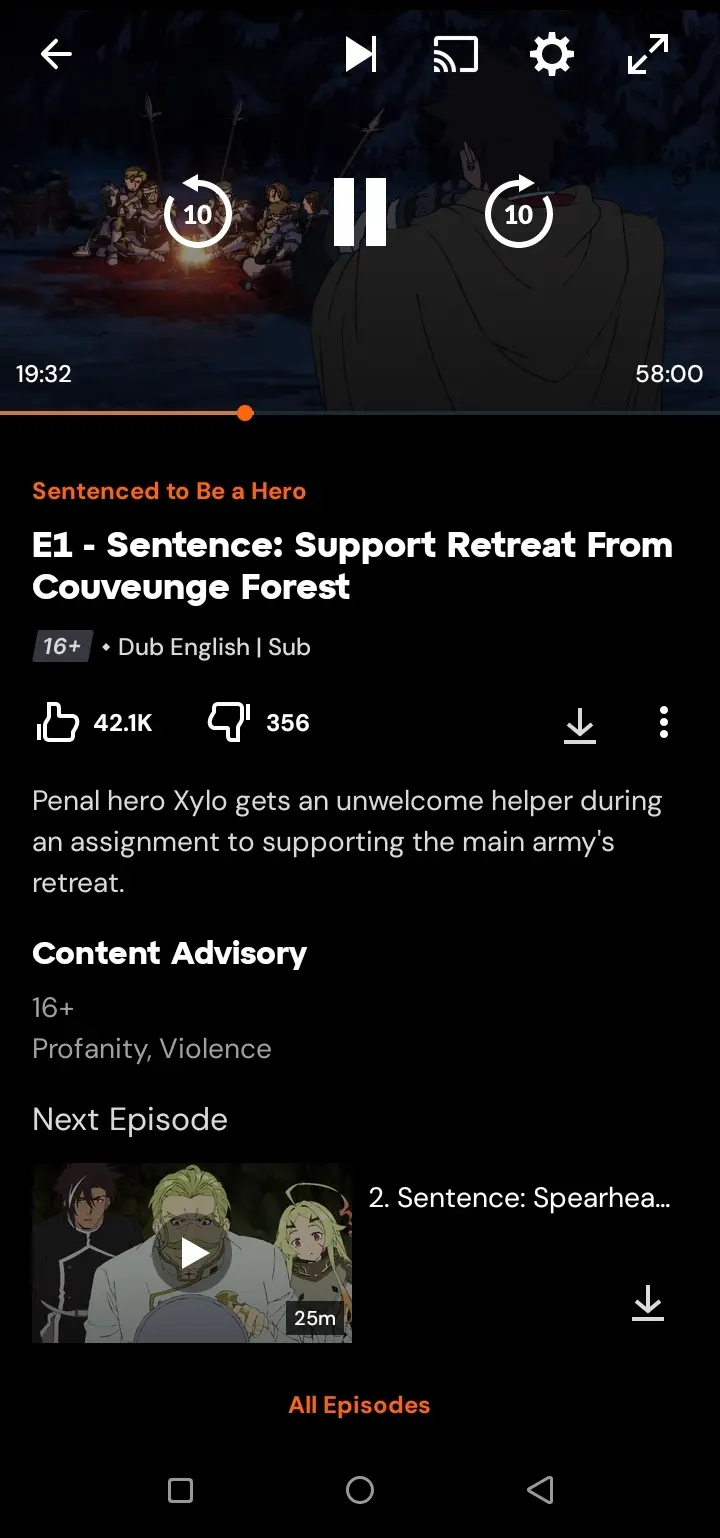Image resolution: width=720 pixels, height=1538 pixels.
Task: Go to the home screen
Action: tap(360, 1491)
